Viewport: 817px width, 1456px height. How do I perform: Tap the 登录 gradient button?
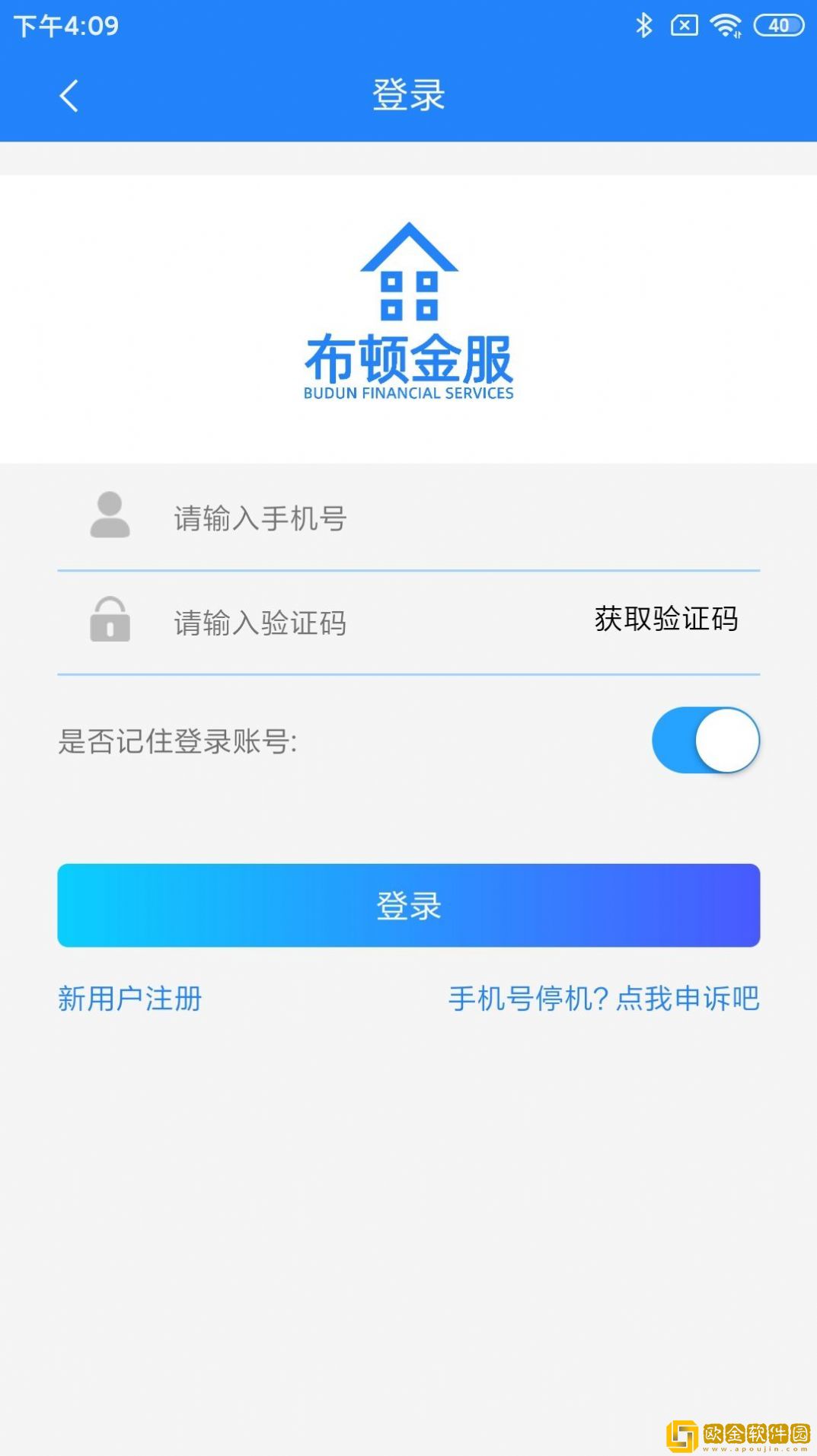(x=408, y=906)
